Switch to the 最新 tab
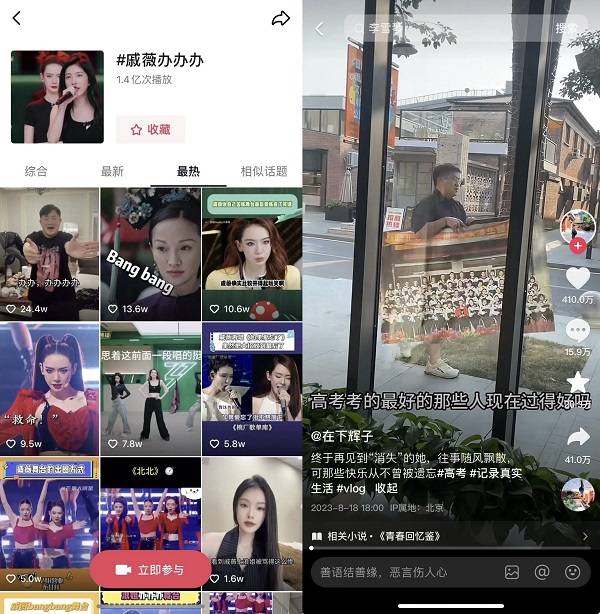The width and height of the screenshot is (600, 614). pos(112,171)
